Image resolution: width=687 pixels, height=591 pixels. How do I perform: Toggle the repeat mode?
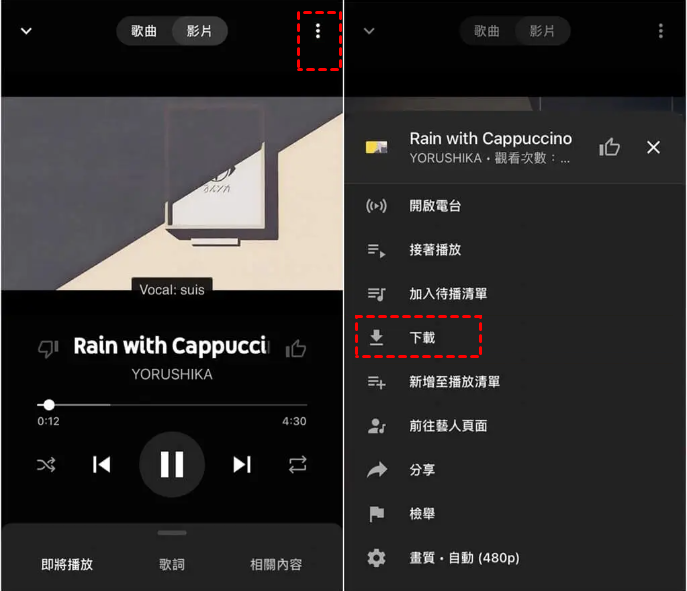(x=298, y=464)
